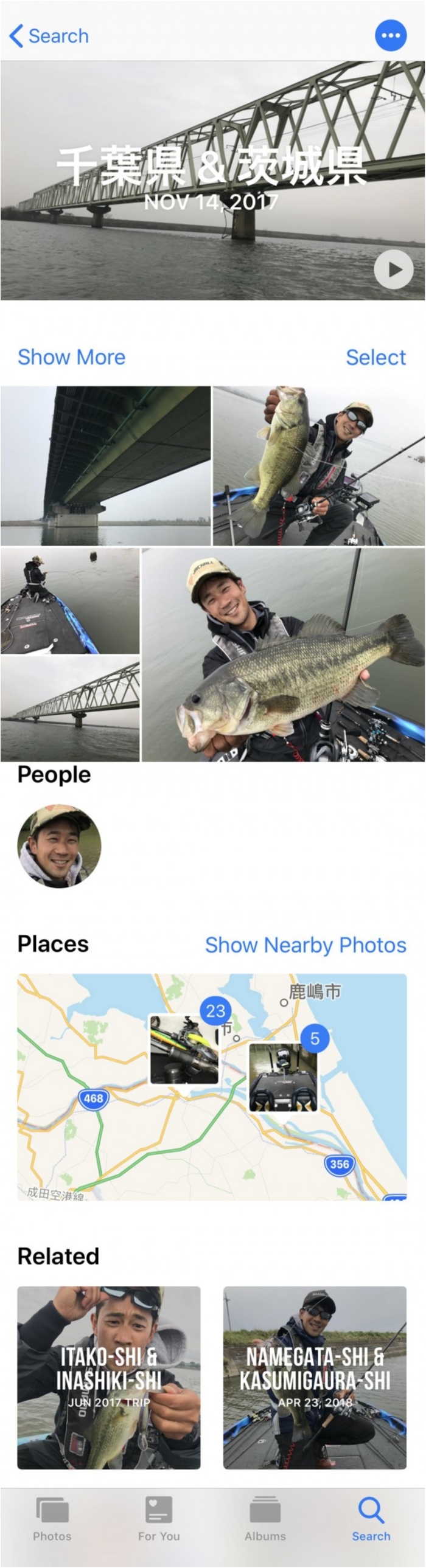Viewport: 426px width, 1568px height.
Task: Open the small truss bridge photo
Action: pyautogui.click(x=69, y=709)
